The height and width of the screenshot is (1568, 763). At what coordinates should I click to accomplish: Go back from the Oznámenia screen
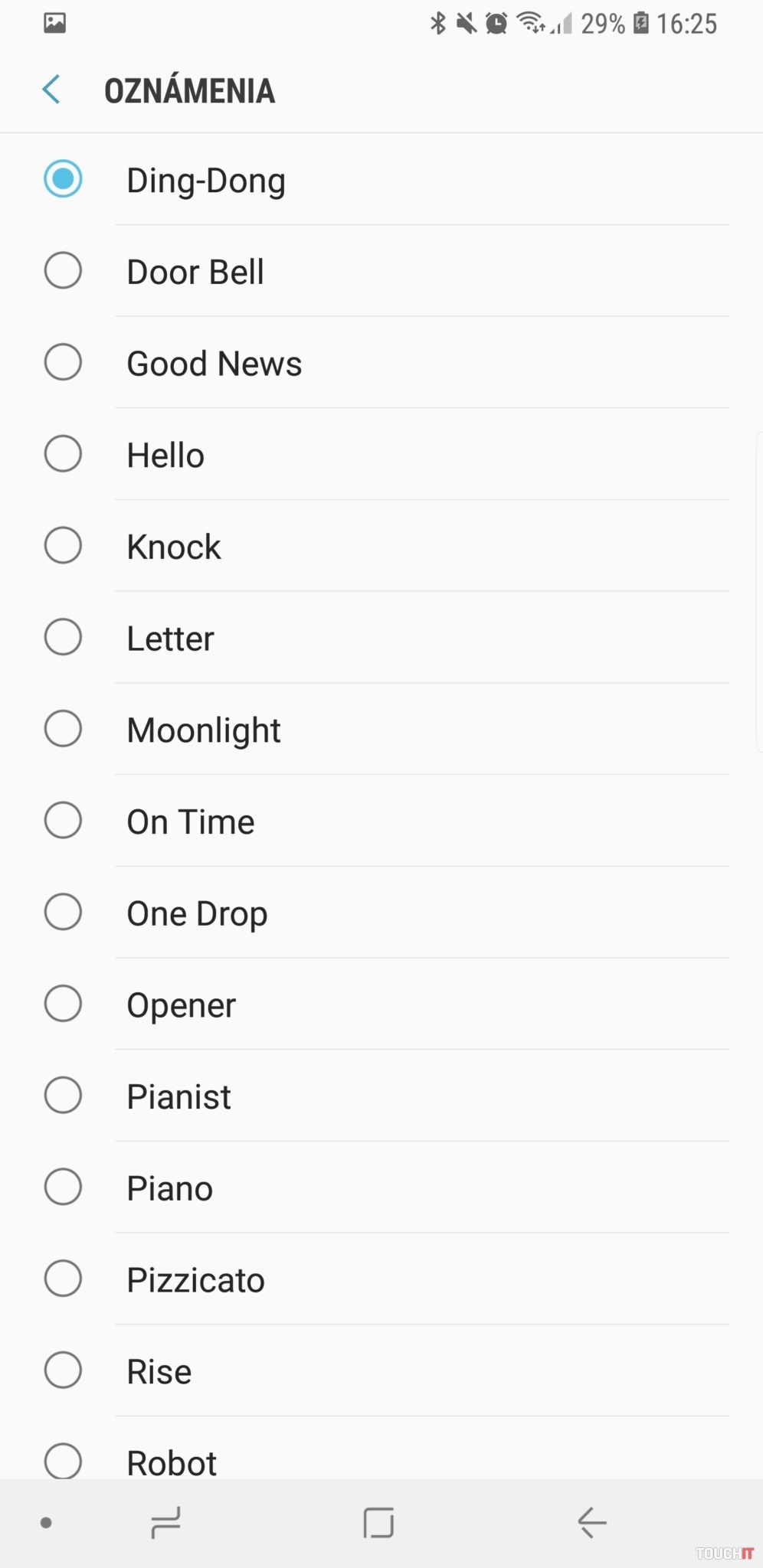[x=51, y=90]
